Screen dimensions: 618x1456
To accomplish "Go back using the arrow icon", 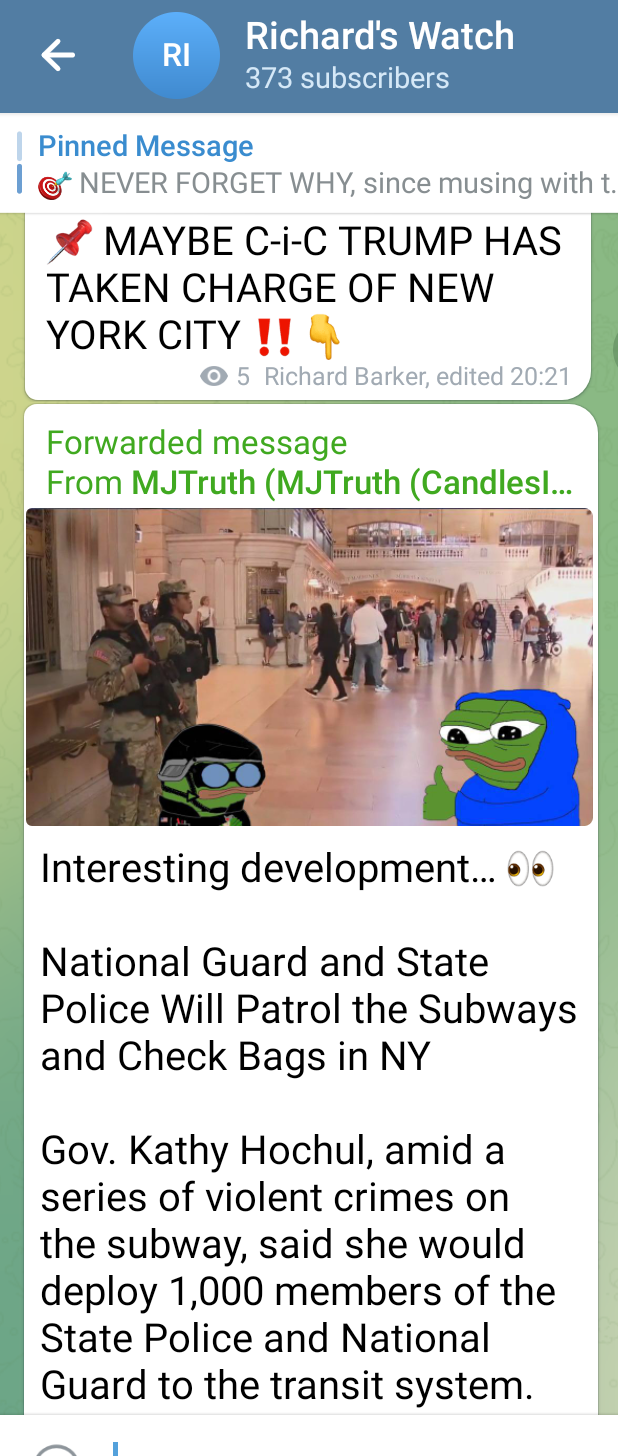I will (x=57, y=56).
